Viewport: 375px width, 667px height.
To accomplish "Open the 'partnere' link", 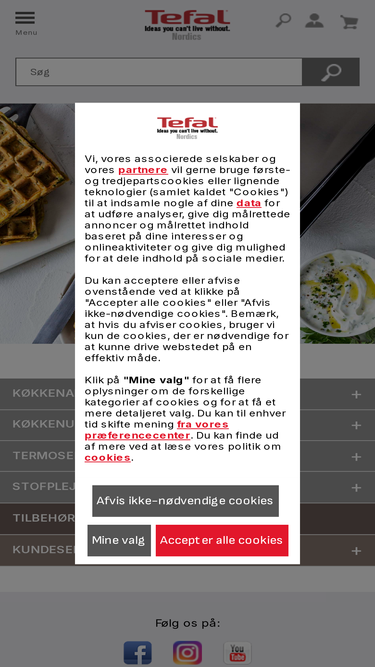I will click(x=143, y=170).
